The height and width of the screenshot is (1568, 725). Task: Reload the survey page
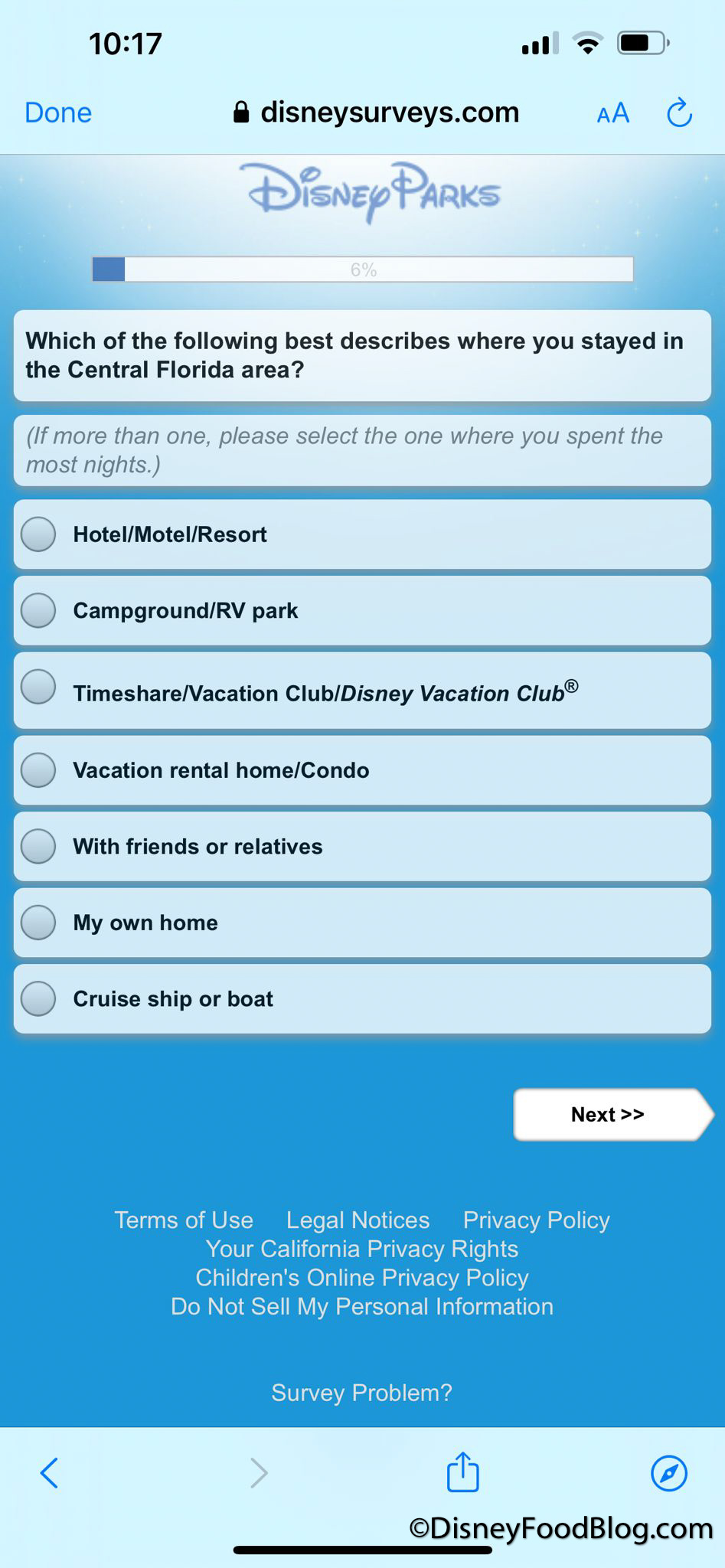point(679,113)
